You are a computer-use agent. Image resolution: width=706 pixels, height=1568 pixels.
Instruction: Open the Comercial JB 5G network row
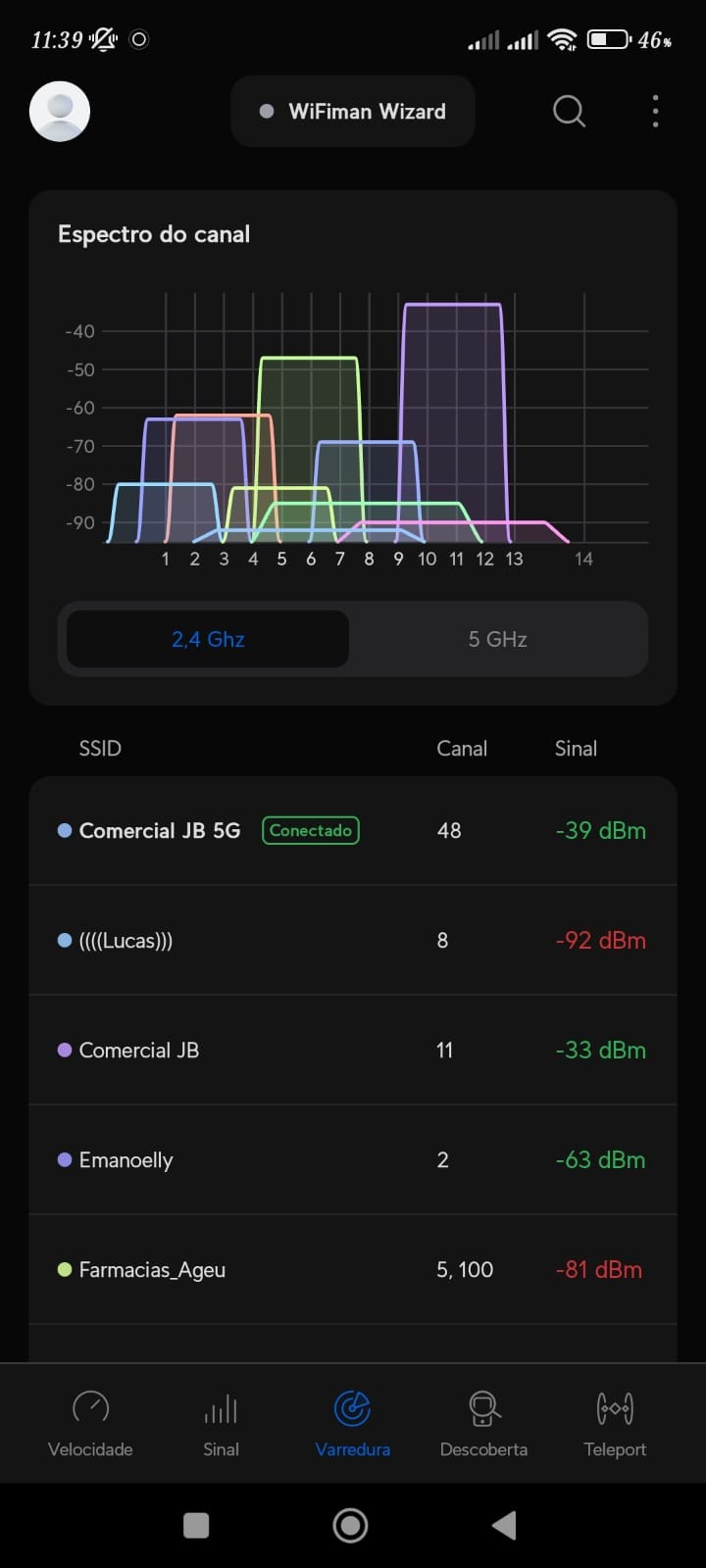(353, 831)
